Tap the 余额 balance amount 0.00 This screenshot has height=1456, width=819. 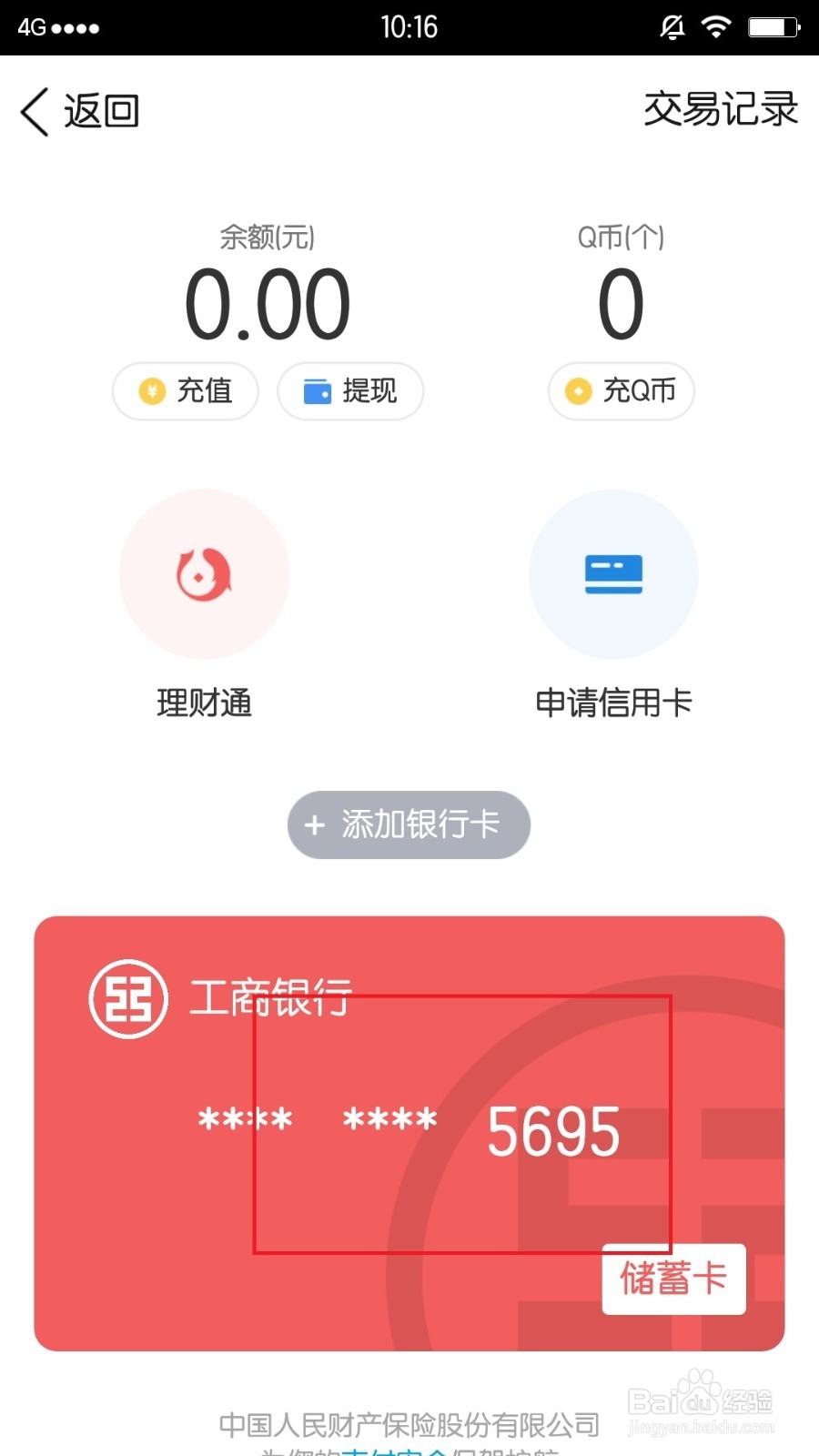pyautogui.click(x=268, y=305)
